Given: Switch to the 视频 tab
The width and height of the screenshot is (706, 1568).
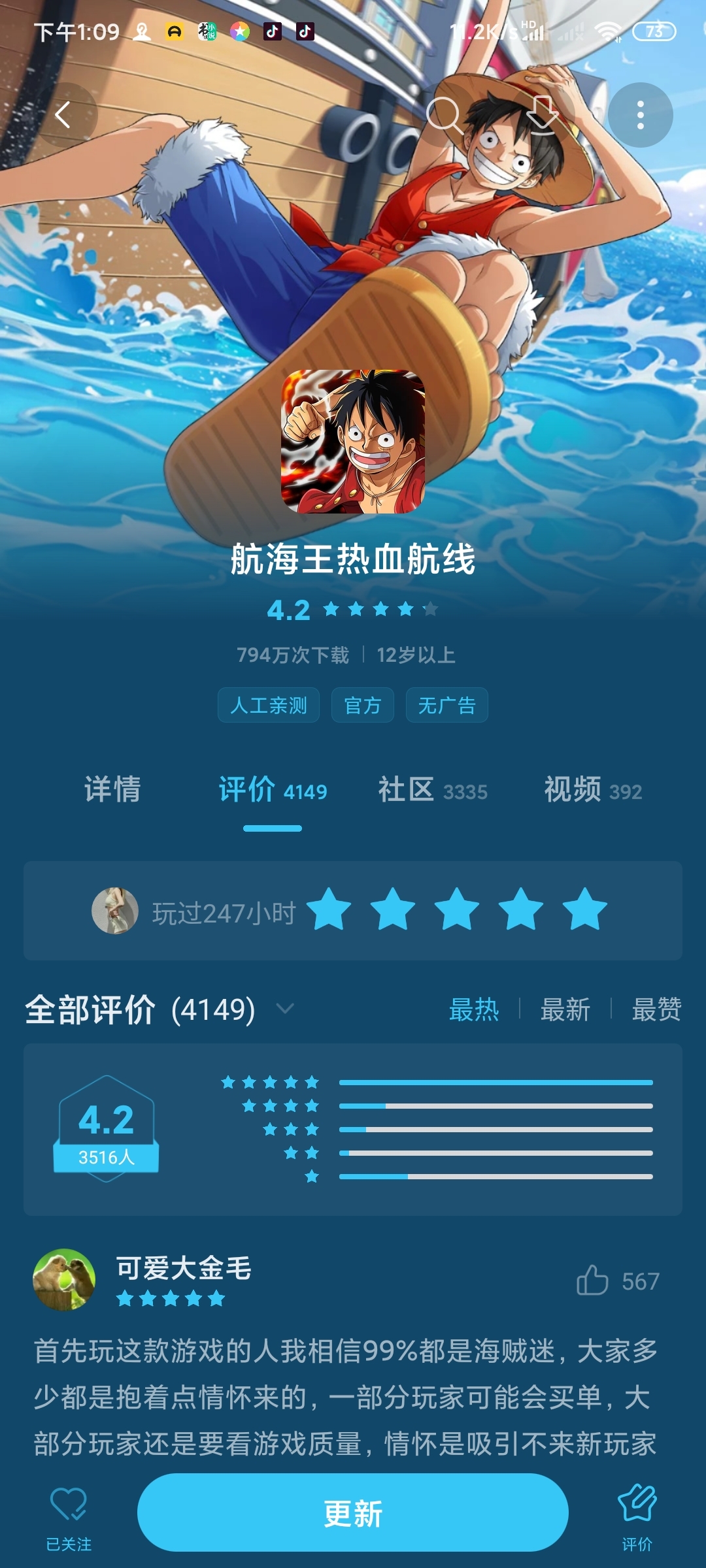Looking at the screenshot, I should click(592, 789).
